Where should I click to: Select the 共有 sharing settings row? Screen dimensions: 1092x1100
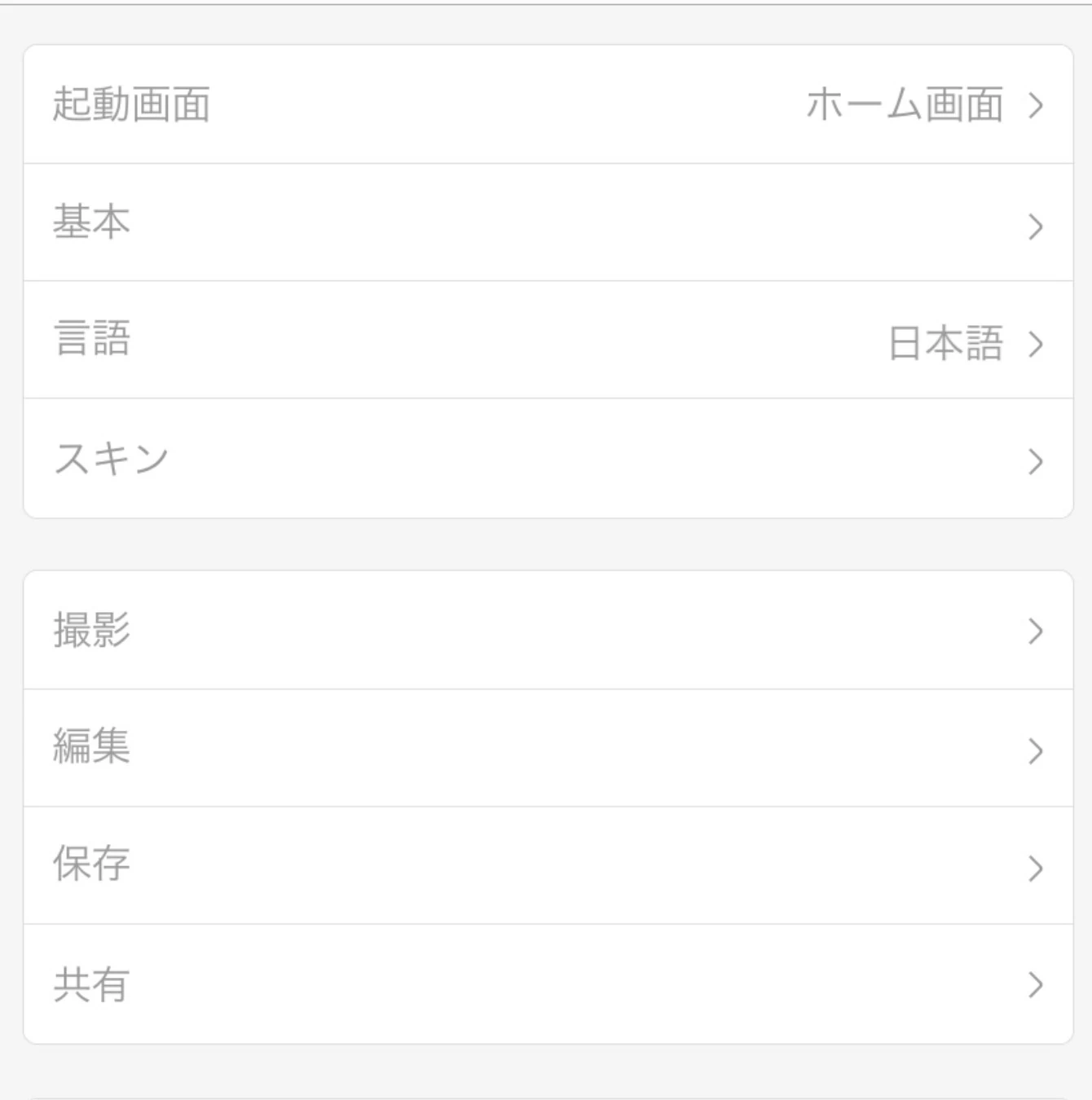[548, 984]
